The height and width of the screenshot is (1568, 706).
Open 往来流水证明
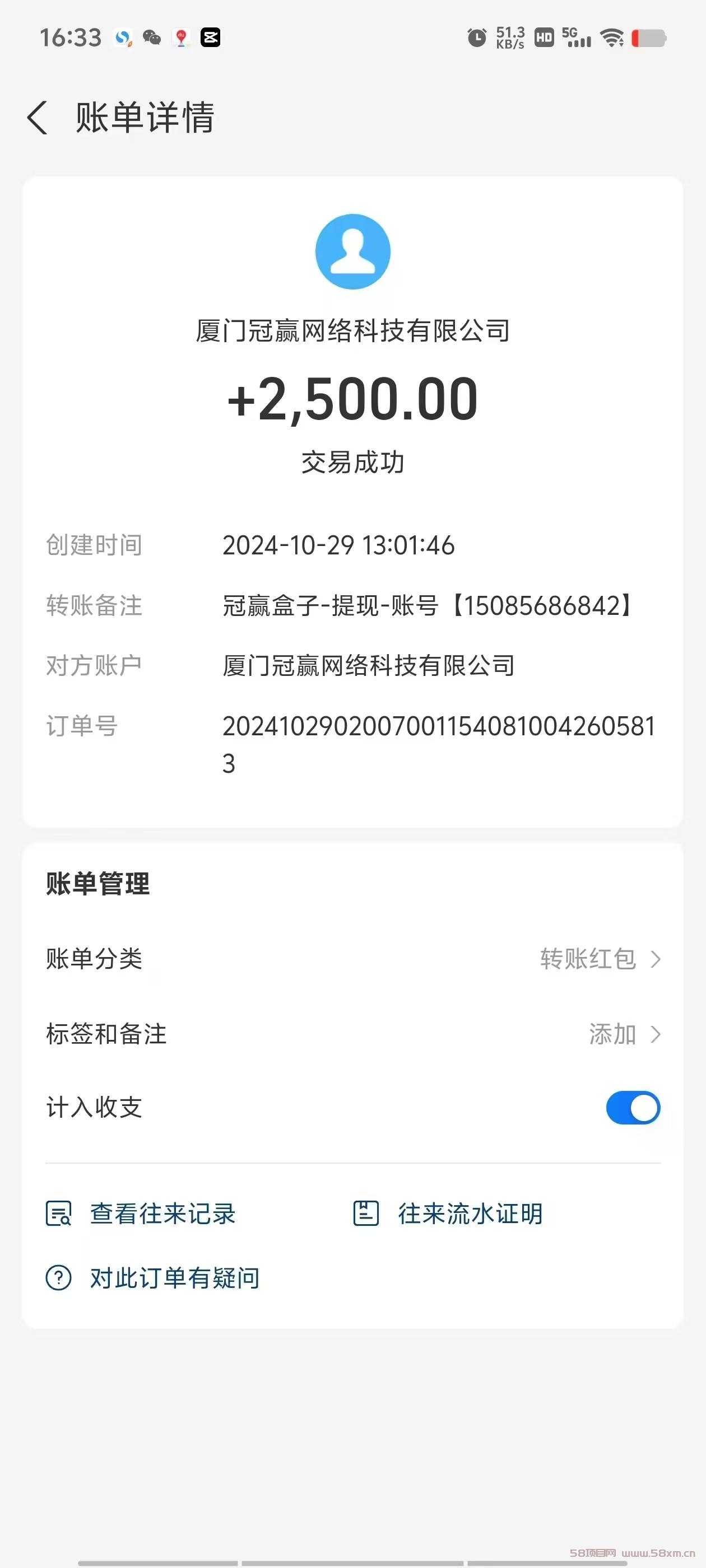tap(448, 1214)
